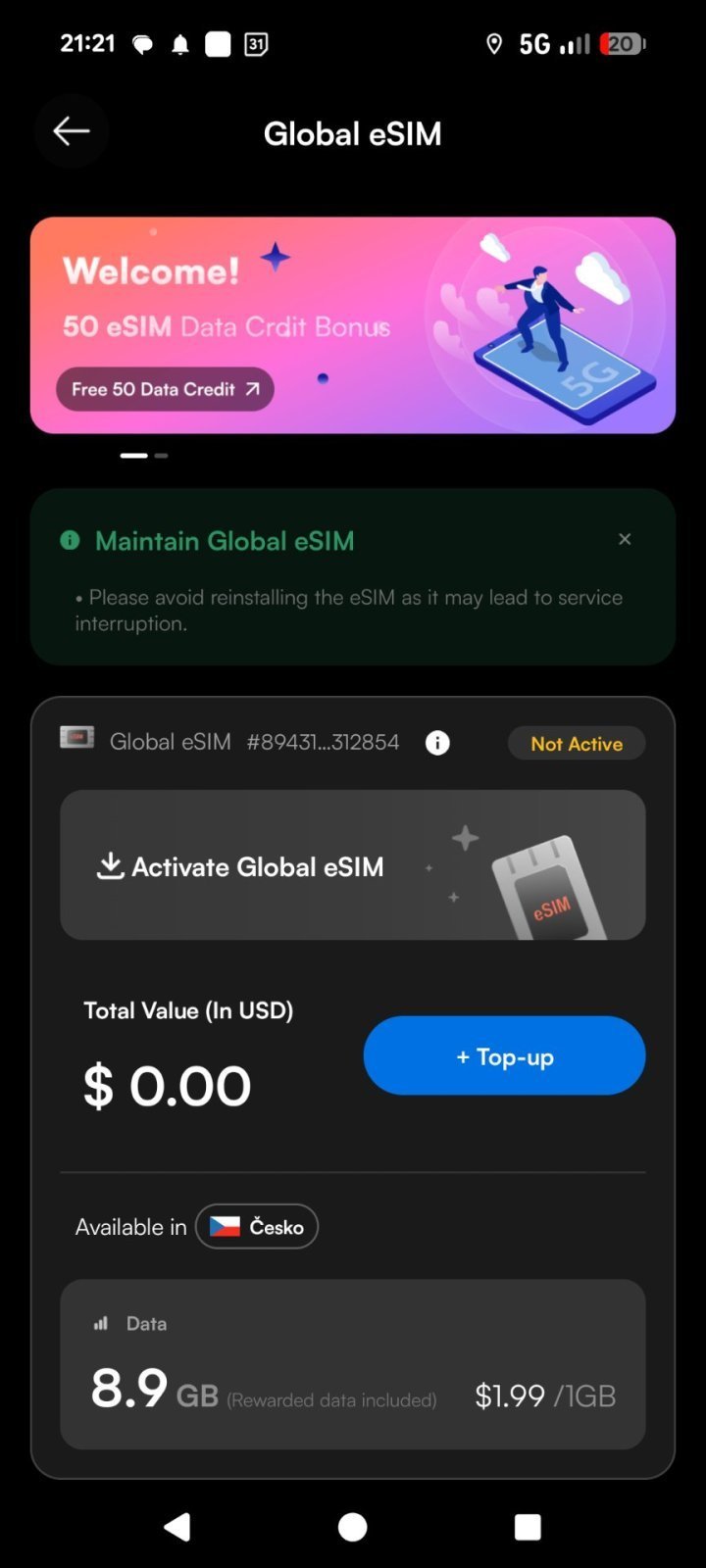Viewport: 706px width, 1568px height.
Task: Change the country from Česko
Action: pyautogui.click(x=257, y=1226)
